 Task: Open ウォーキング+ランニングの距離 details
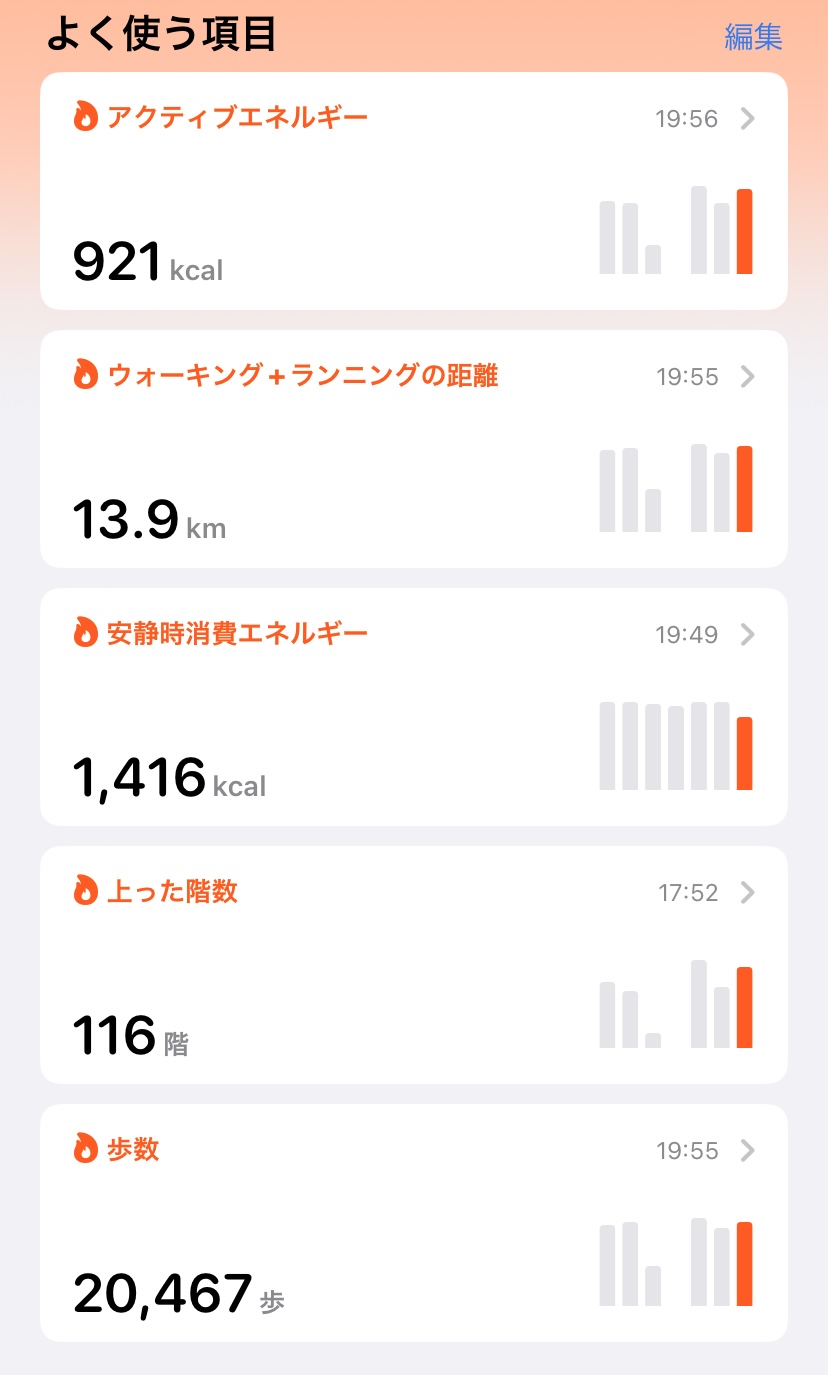click(414, 449)
